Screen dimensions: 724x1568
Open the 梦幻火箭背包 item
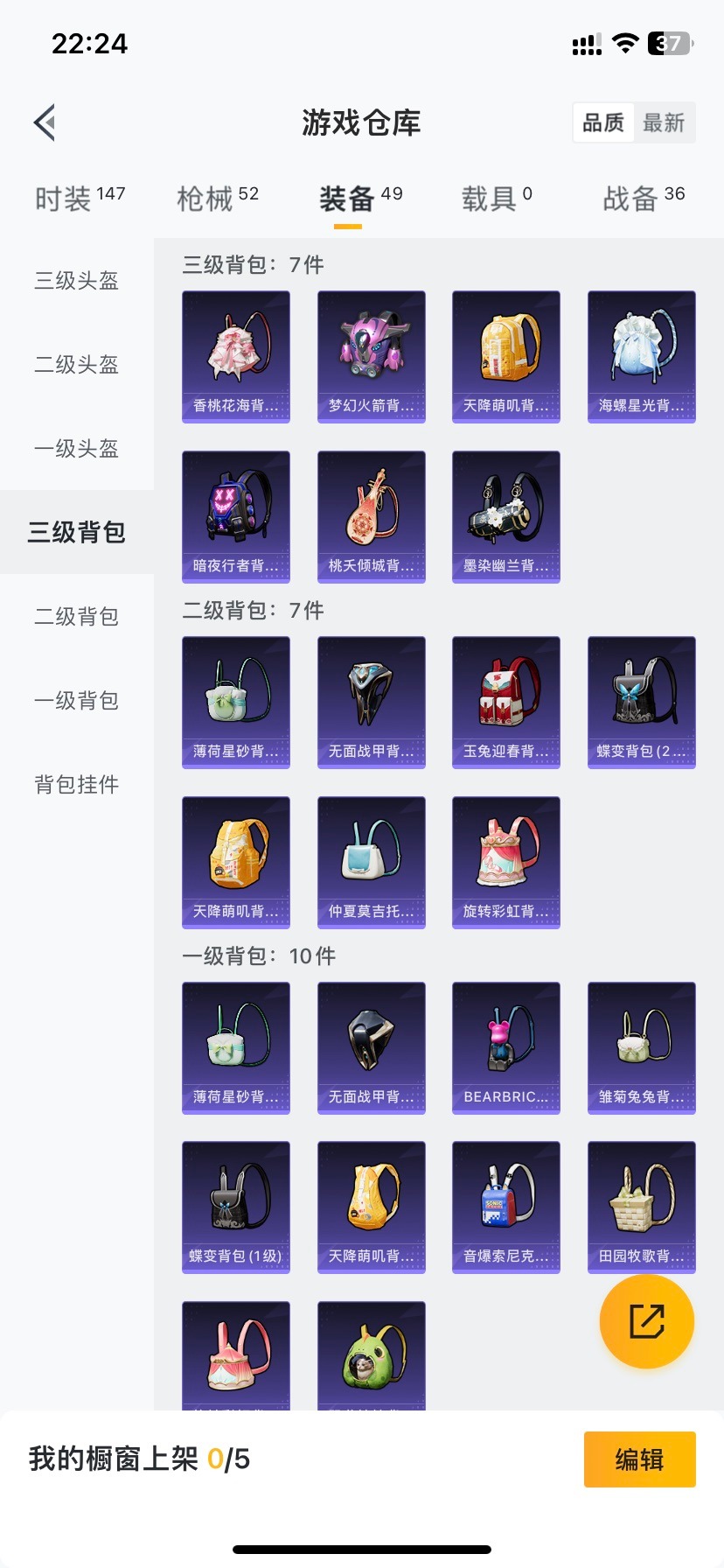point(371,356)
